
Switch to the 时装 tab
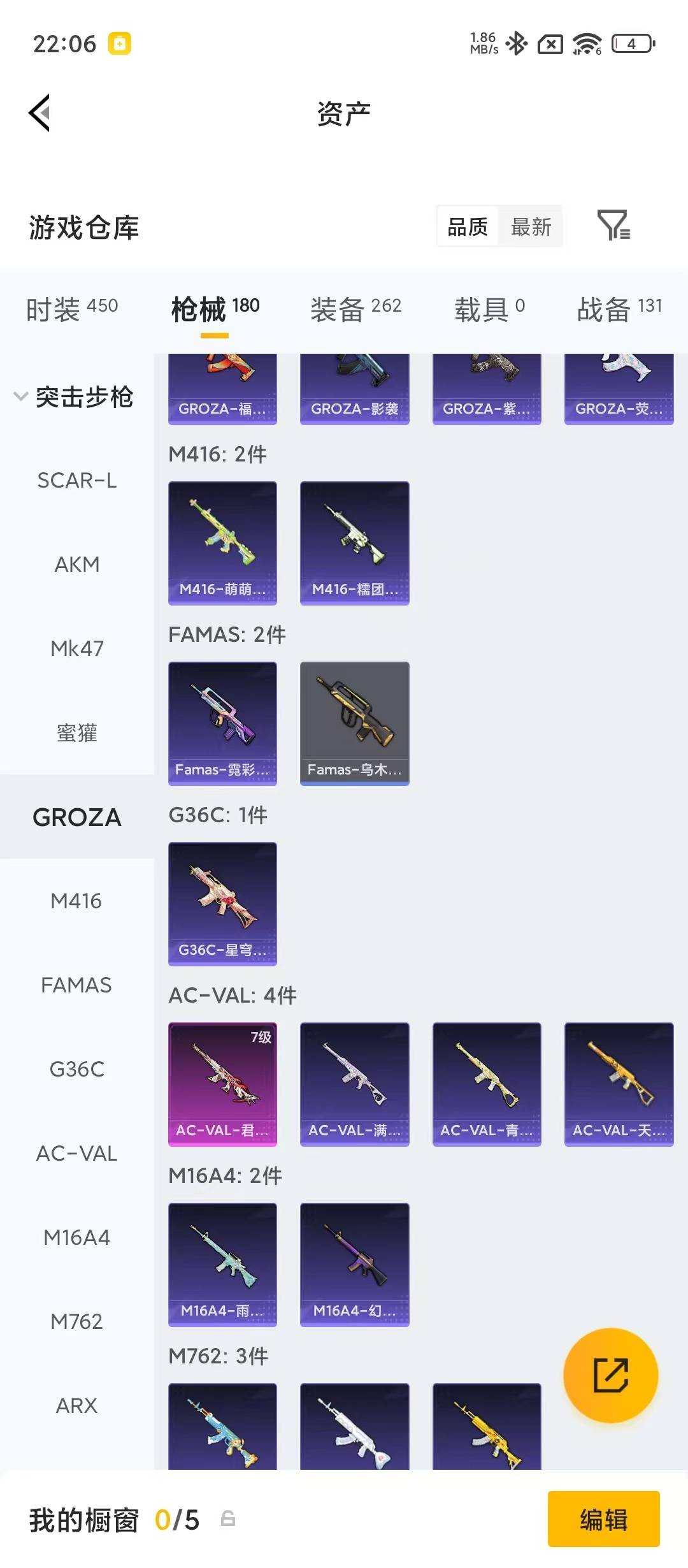click(x=72, y=309)
